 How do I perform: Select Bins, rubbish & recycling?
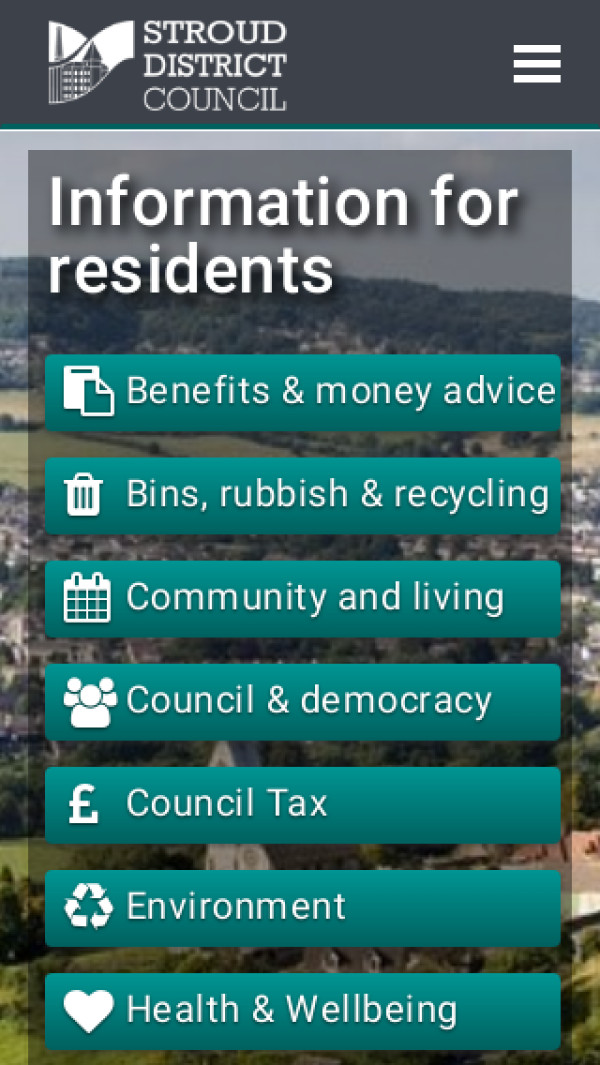coord(302,495)
